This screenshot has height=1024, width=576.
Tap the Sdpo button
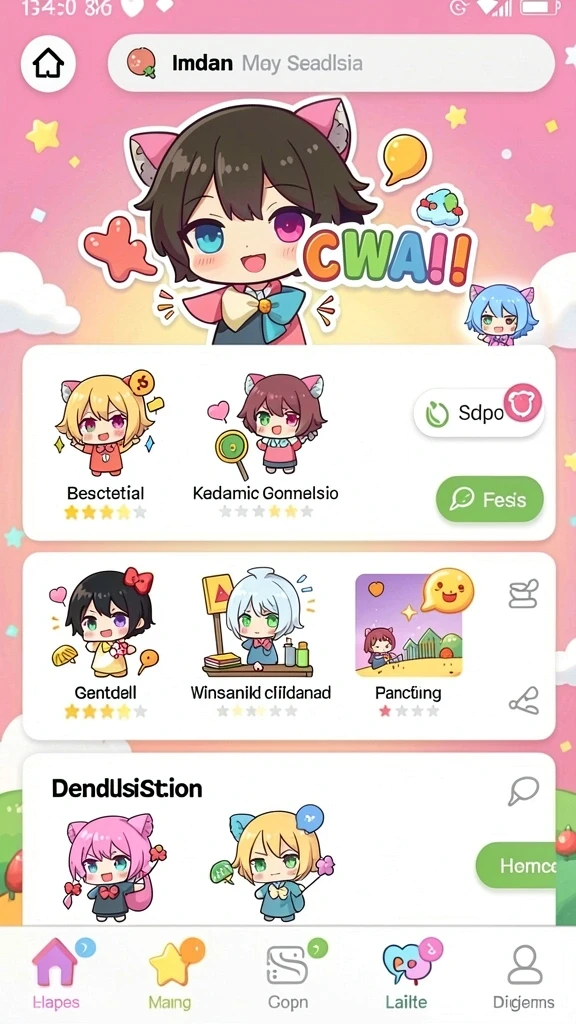click(479, 412)
